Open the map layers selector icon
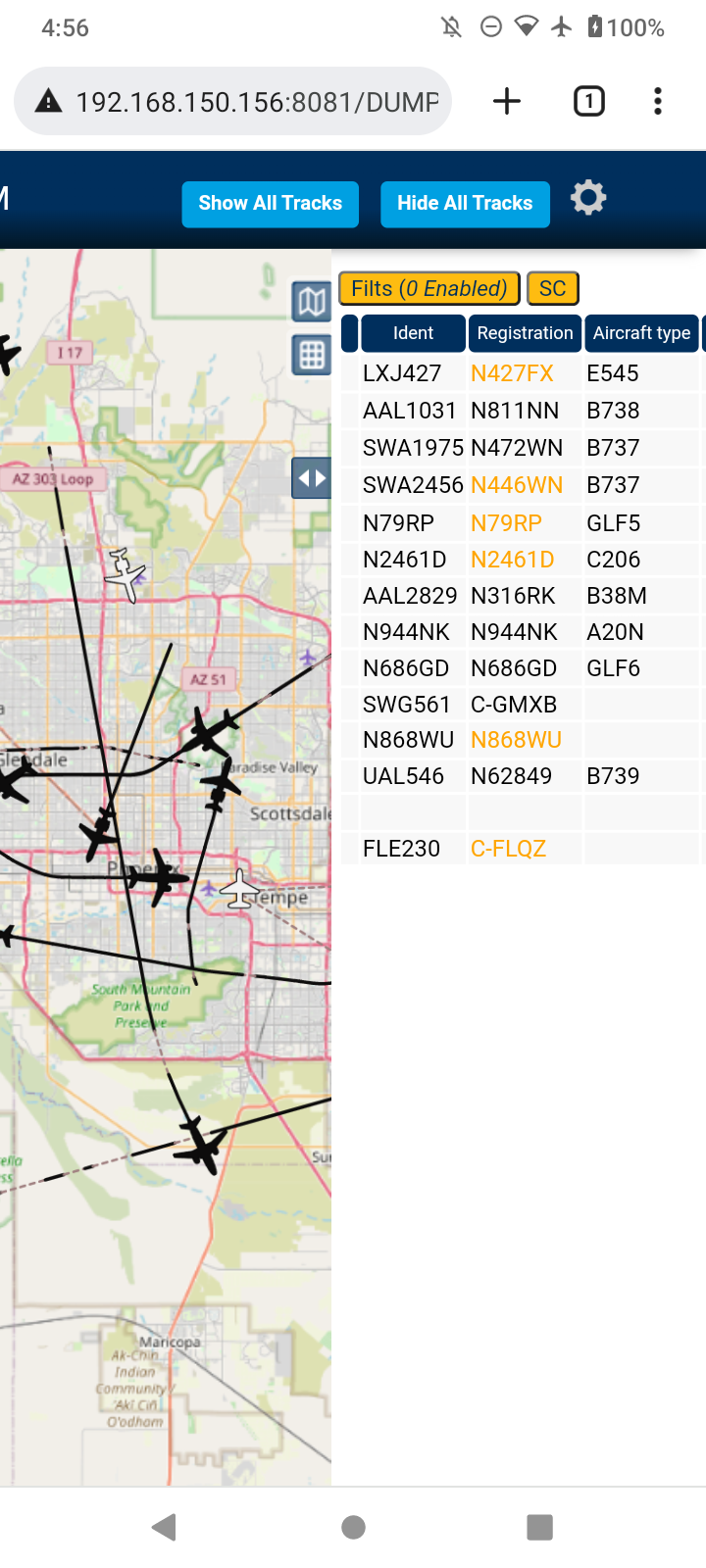Screen dimensions: 706x1568 click(x=312, y=302)
